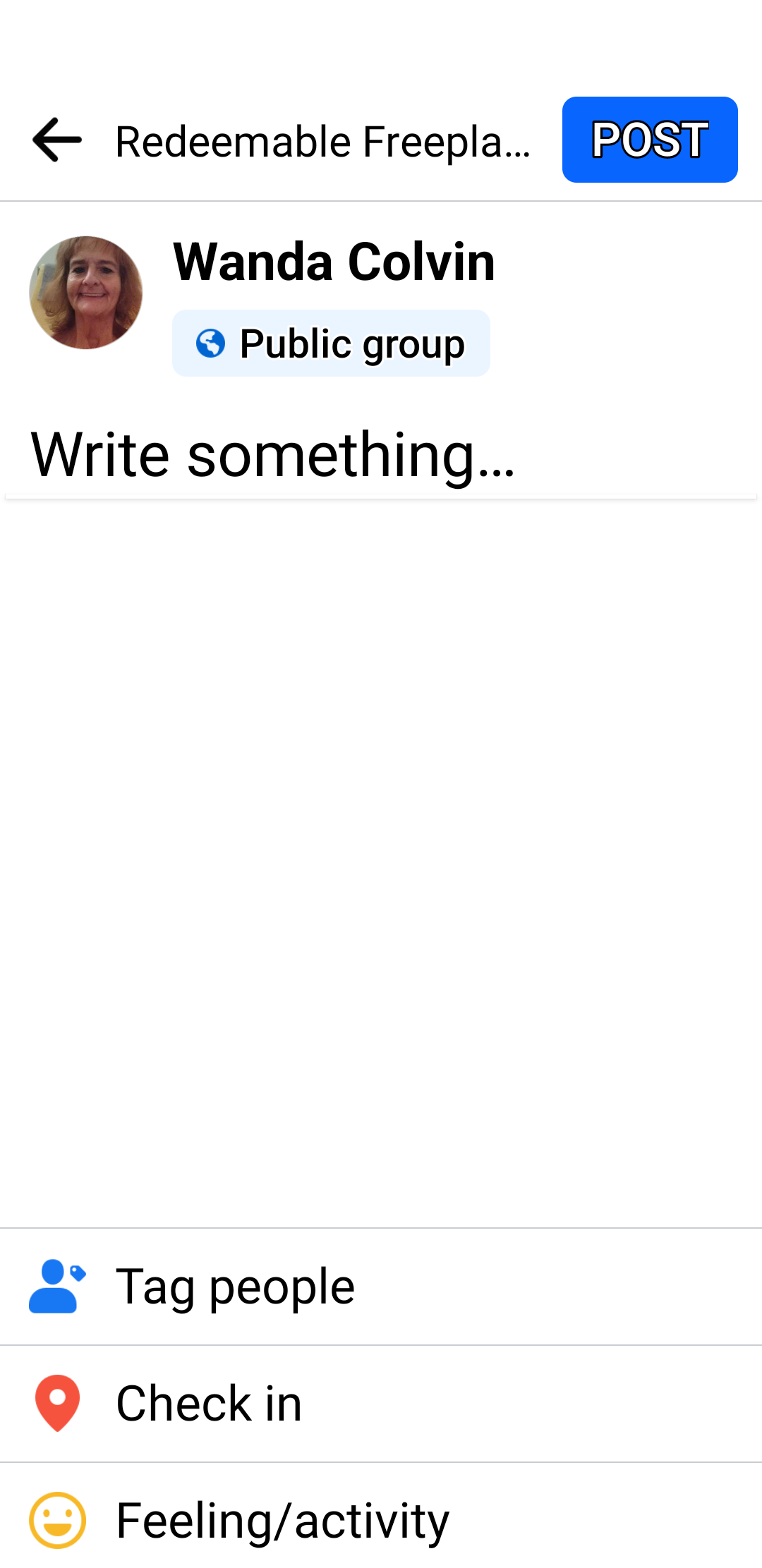Tap the blue POST button
762x1568 pixels.
pyautogui.click(x=650, y=140)
